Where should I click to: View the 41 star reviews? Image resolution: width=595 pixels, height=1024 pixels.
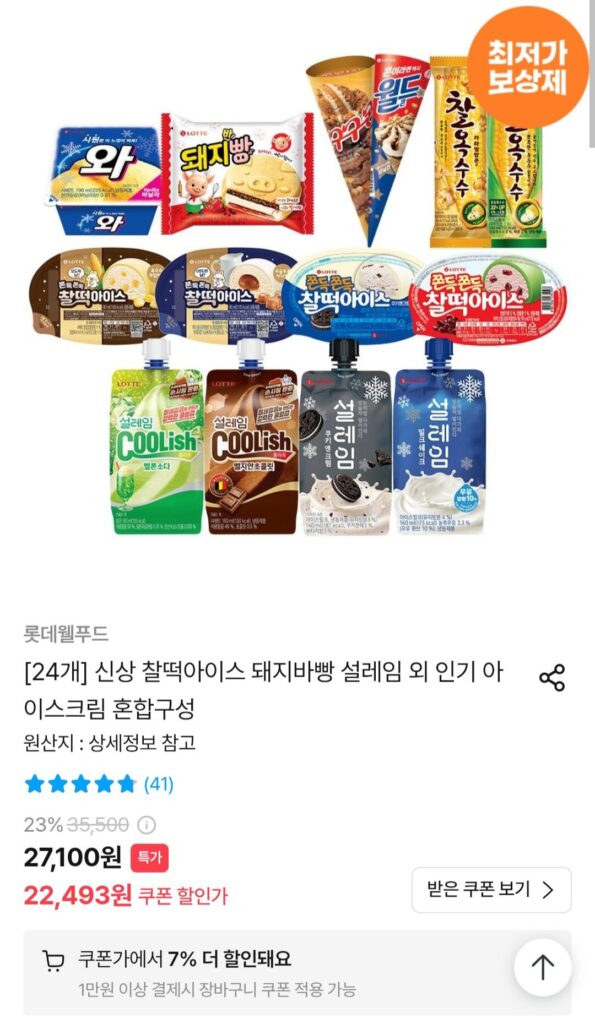99,783
